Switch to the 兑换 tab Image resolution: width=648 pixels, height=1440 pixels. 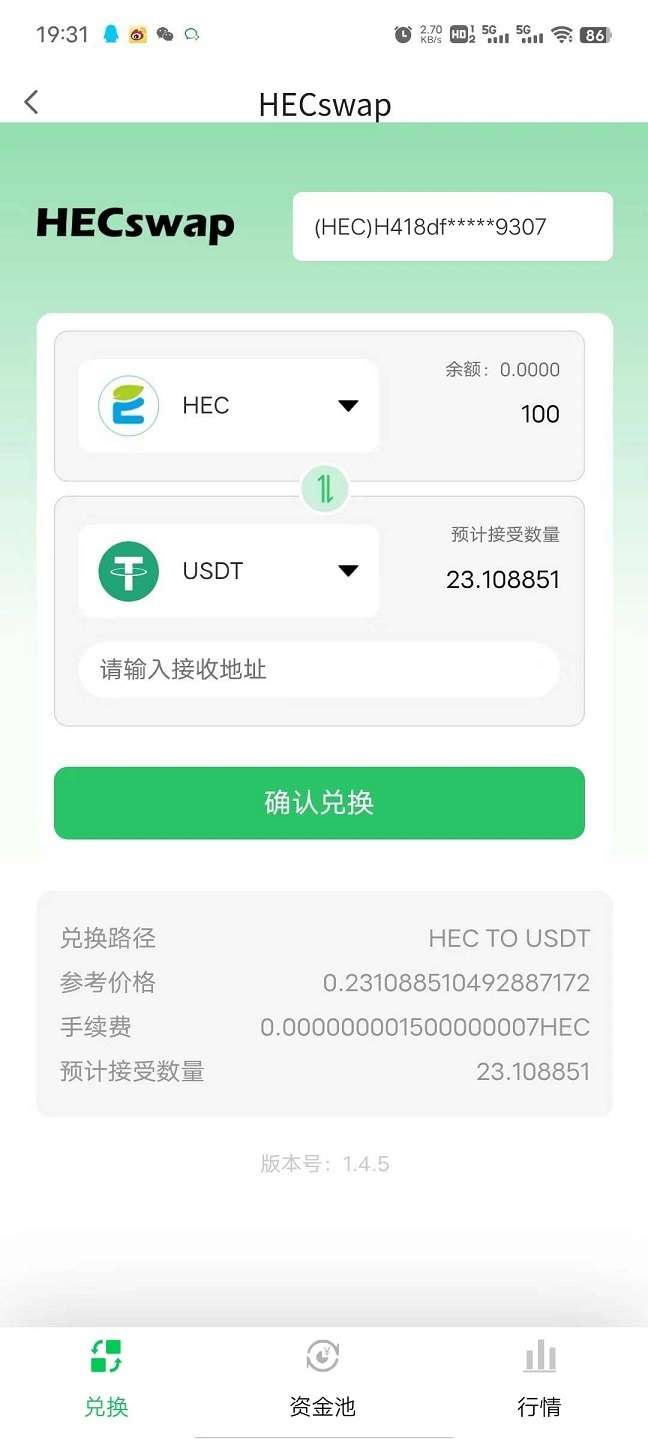(x=106, y=1380)
